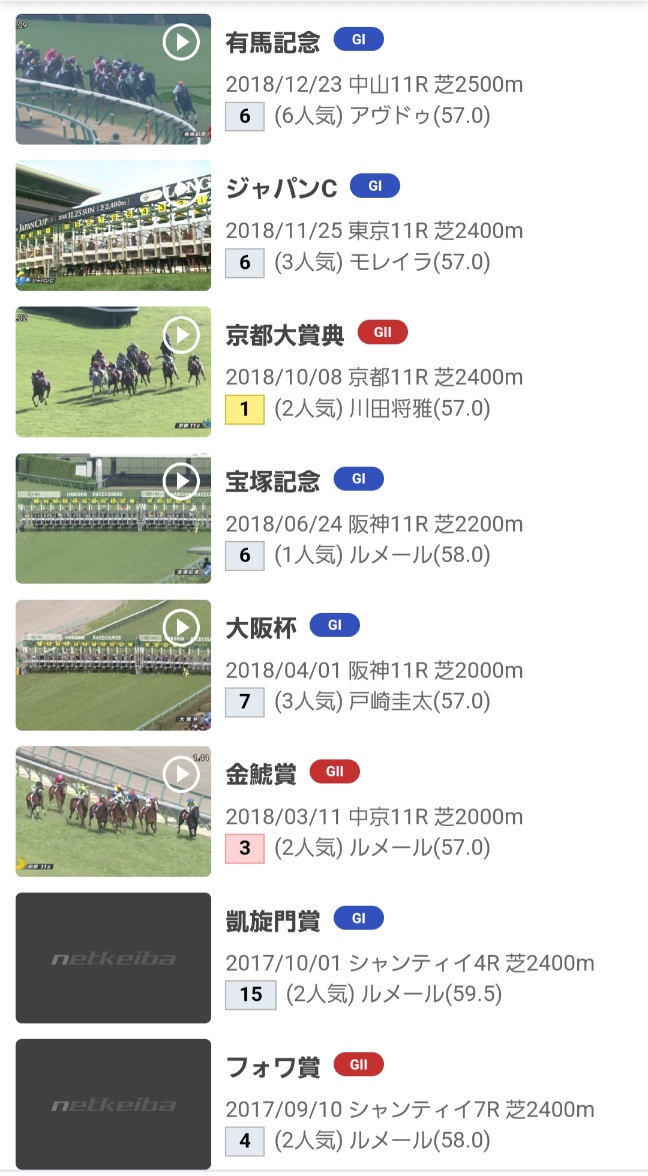Play the 有馬記念 race video
The height and width of the screenshot is (1176, 648).
[x=113, y=79]
